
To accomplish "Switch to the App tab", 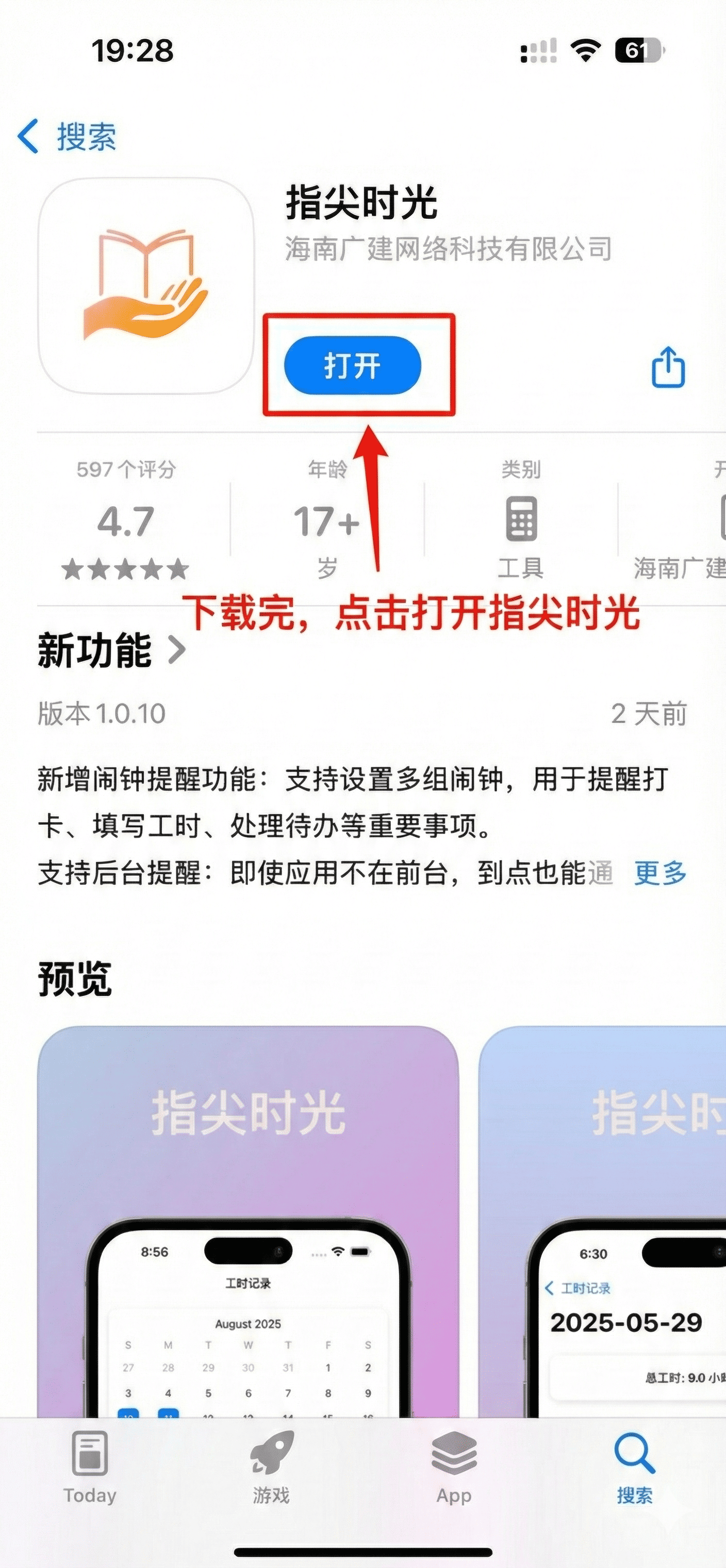I will pos(453,1467).
